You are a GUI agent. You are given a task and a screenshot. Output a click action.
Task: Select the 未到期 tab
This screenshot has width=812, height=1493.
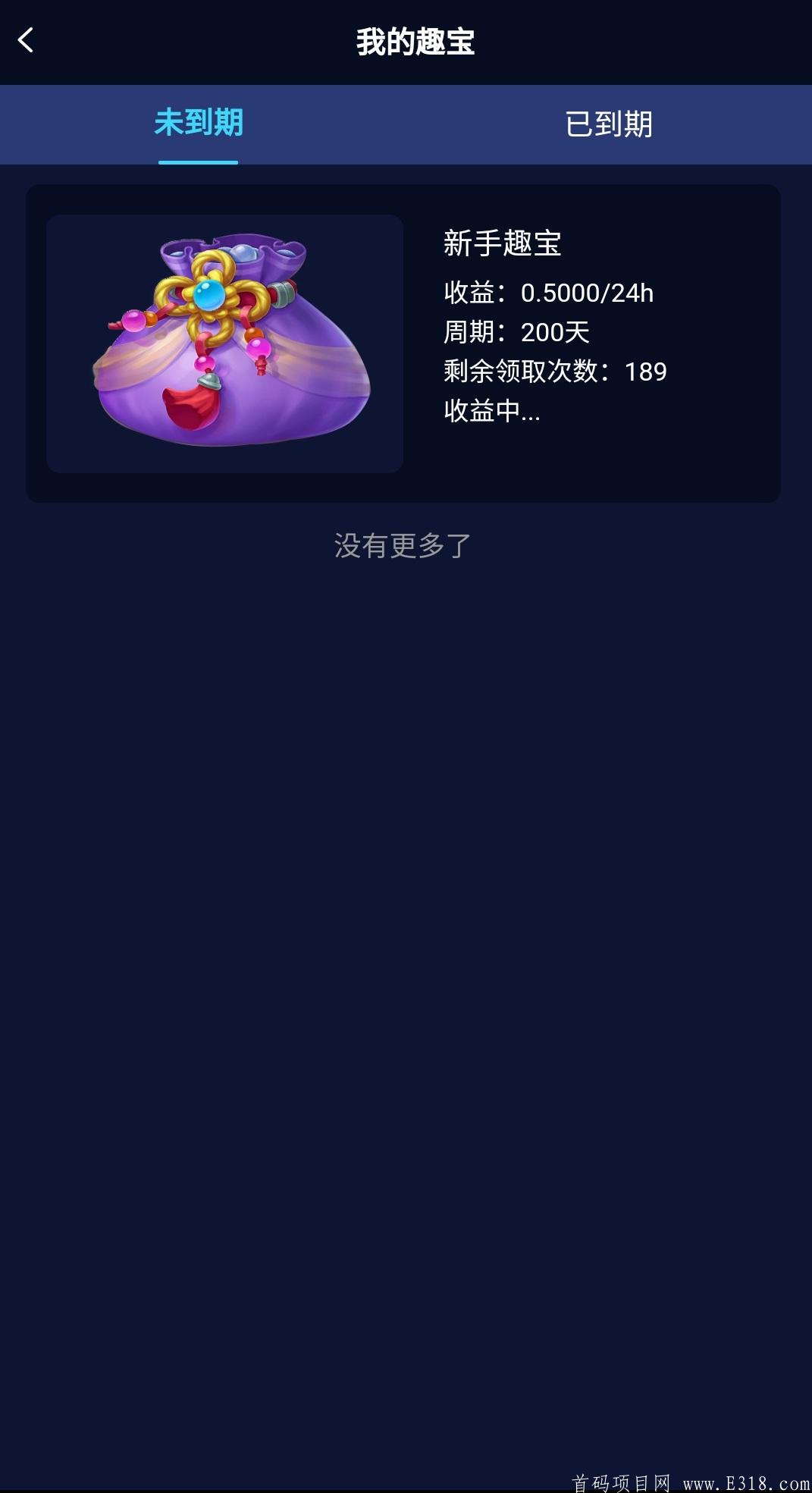pyautogui.click(x=199, y=121)
